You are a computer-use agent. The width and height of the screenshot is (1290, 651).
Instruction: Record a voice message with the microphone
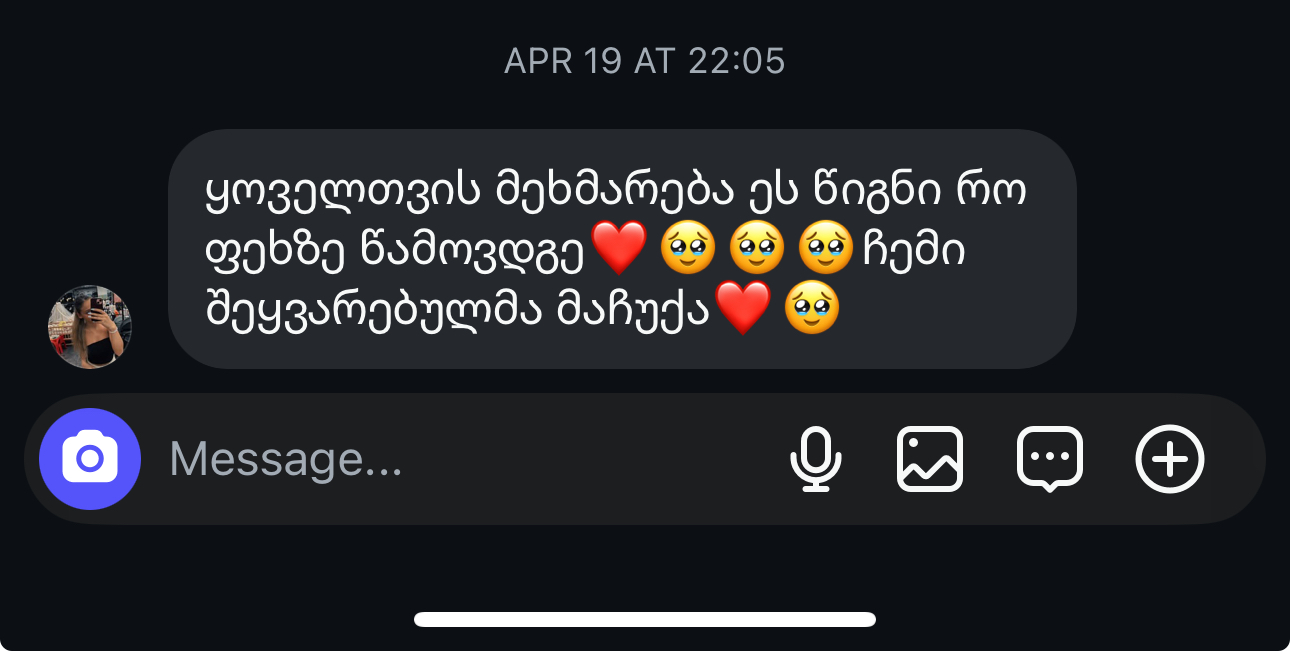click(815, 459)
